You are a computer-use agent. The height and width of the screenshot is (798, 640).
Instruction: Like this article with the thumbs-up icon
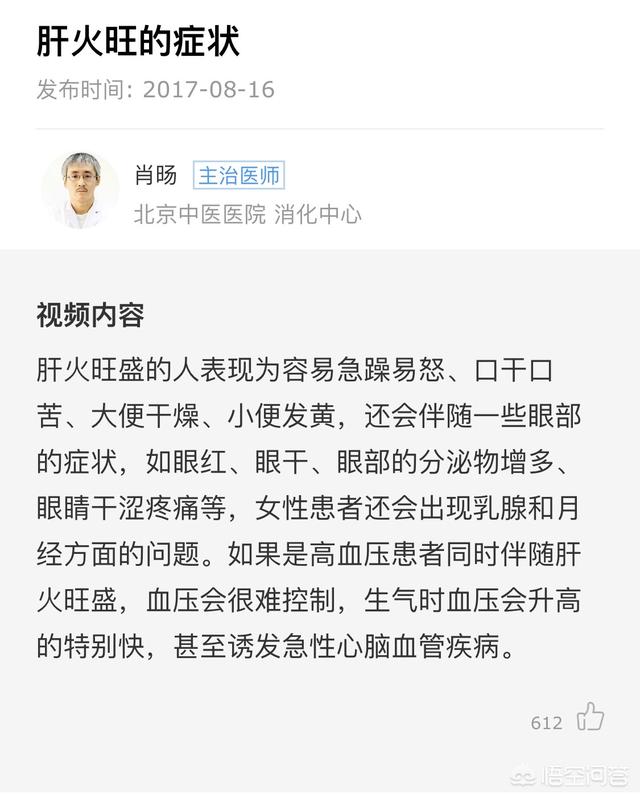[x=590, y=717]
